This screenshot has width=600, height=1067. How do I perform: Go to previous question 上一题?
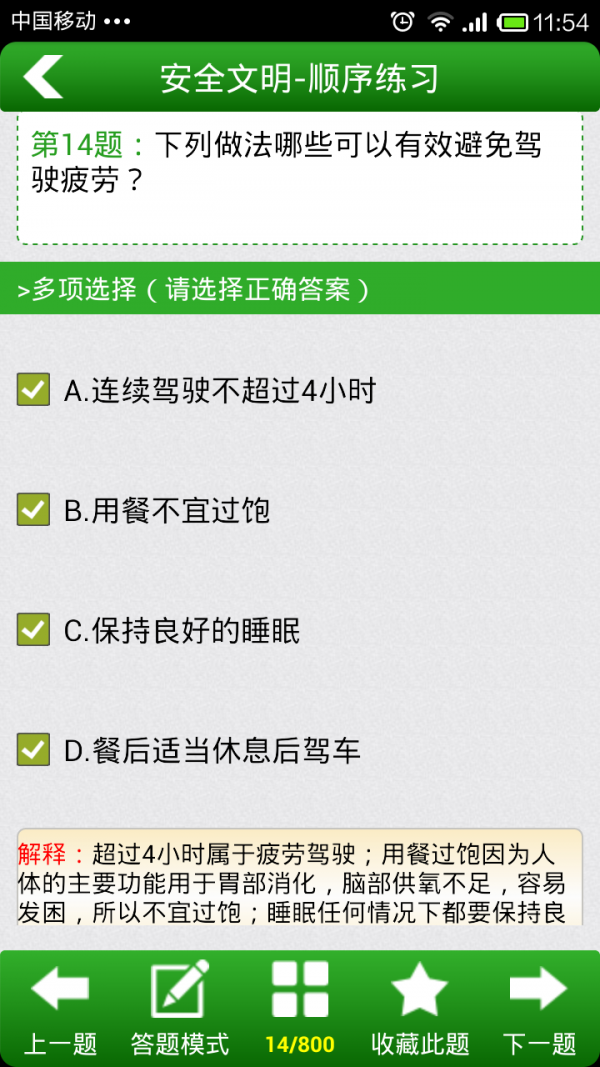point(60,1008)
